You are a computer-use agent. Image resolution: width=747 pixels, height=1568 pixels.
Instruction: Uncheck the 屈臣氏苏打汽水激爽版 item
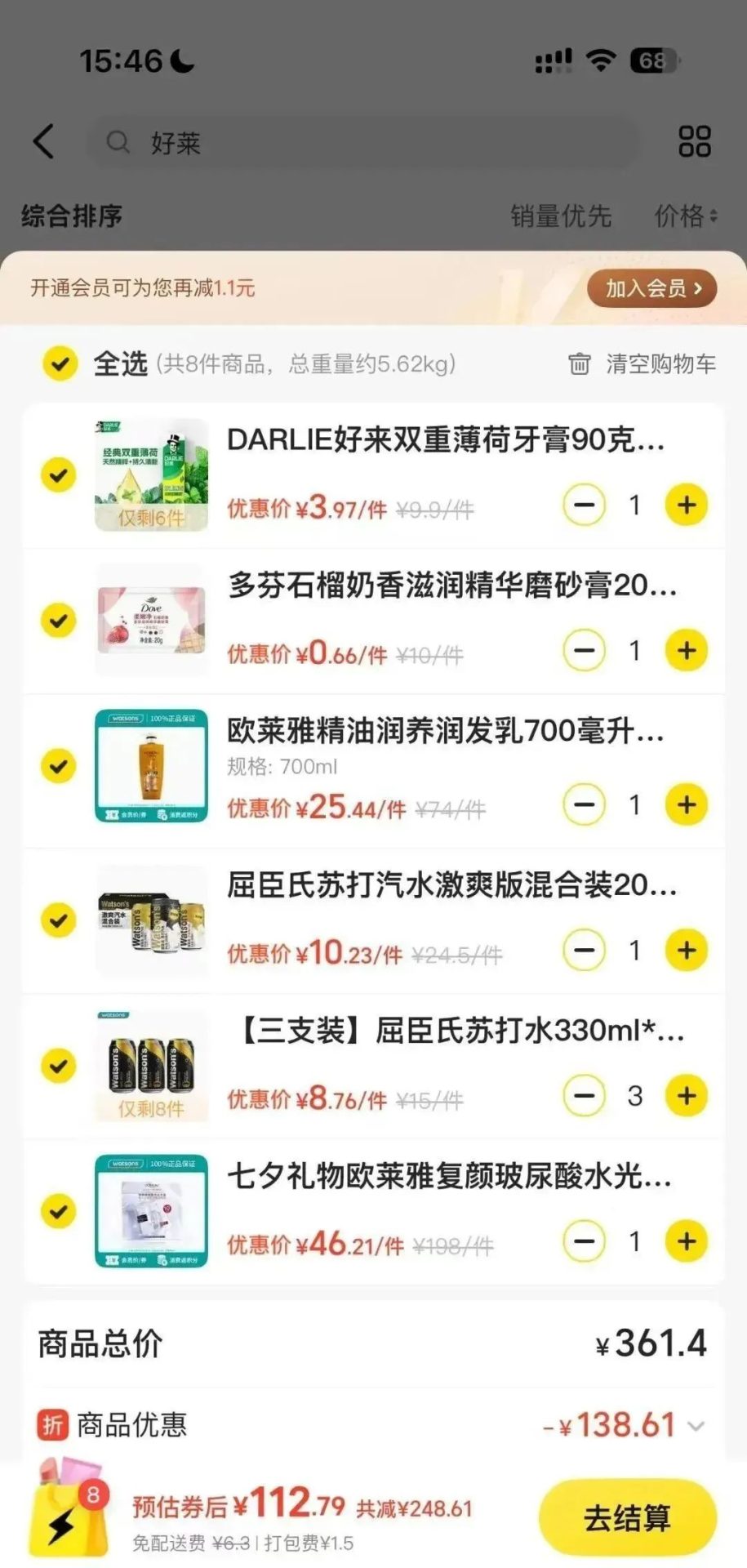(59, 920)
